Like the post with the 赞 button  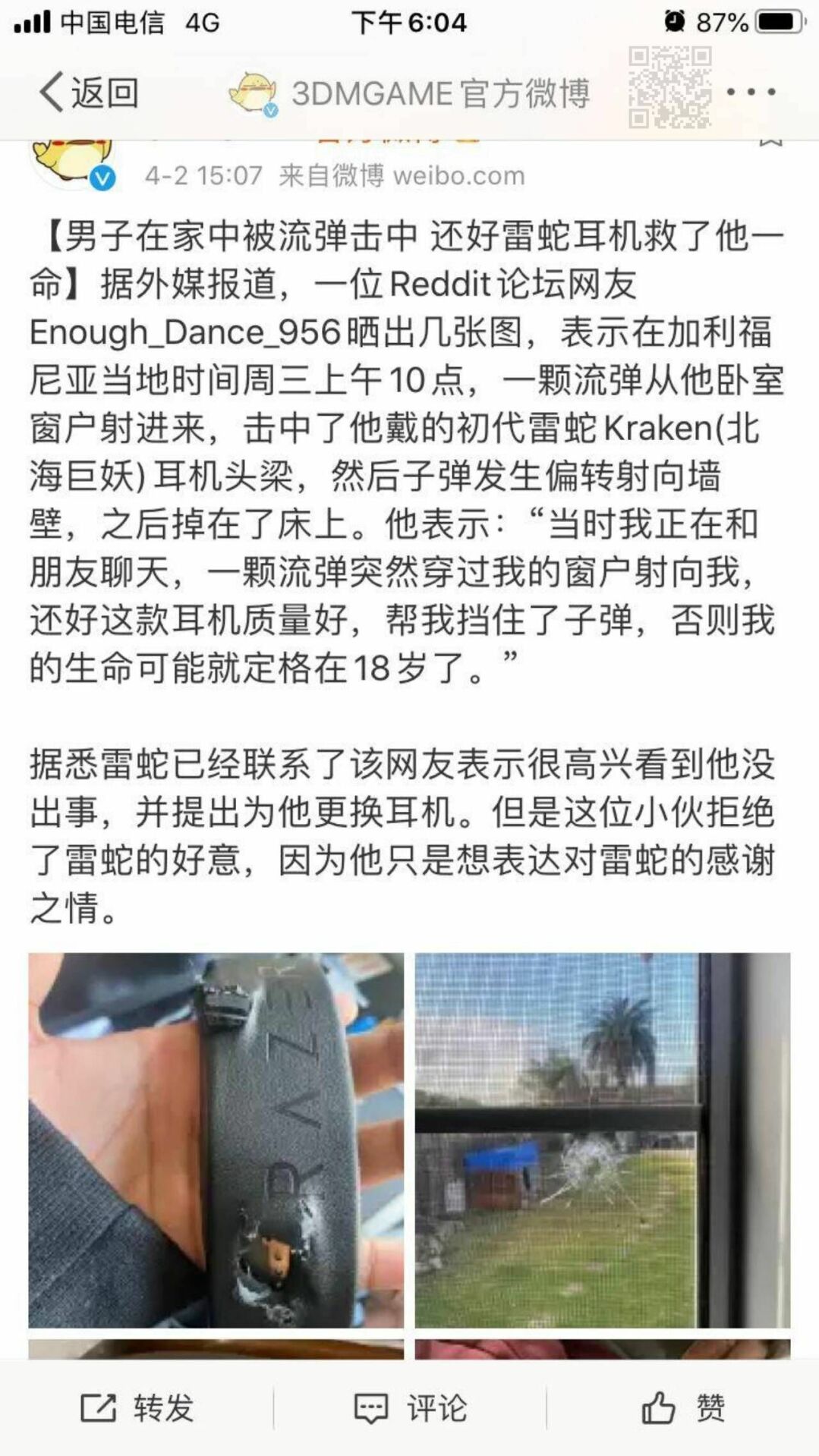pos(683,1408)
